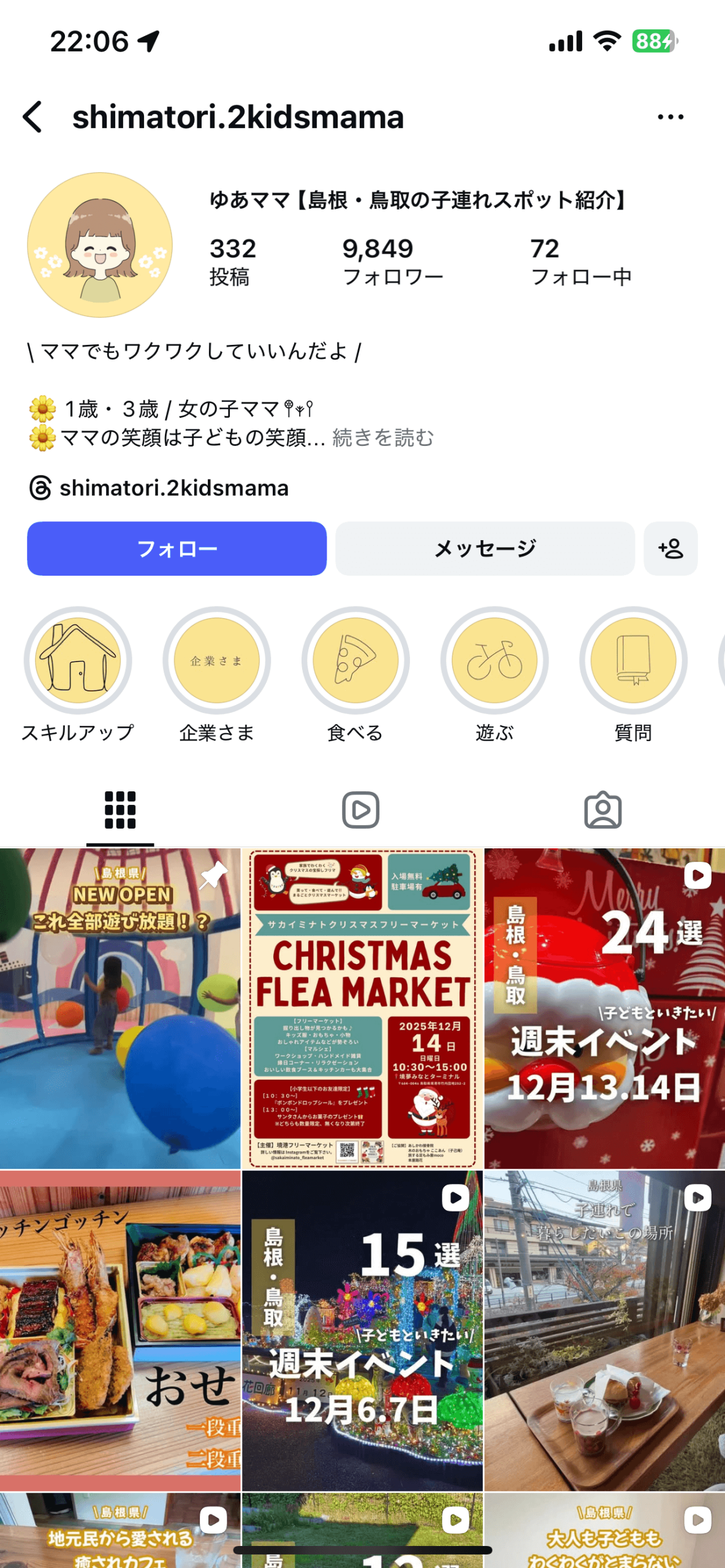Send a message via メッセージ button

485,548
